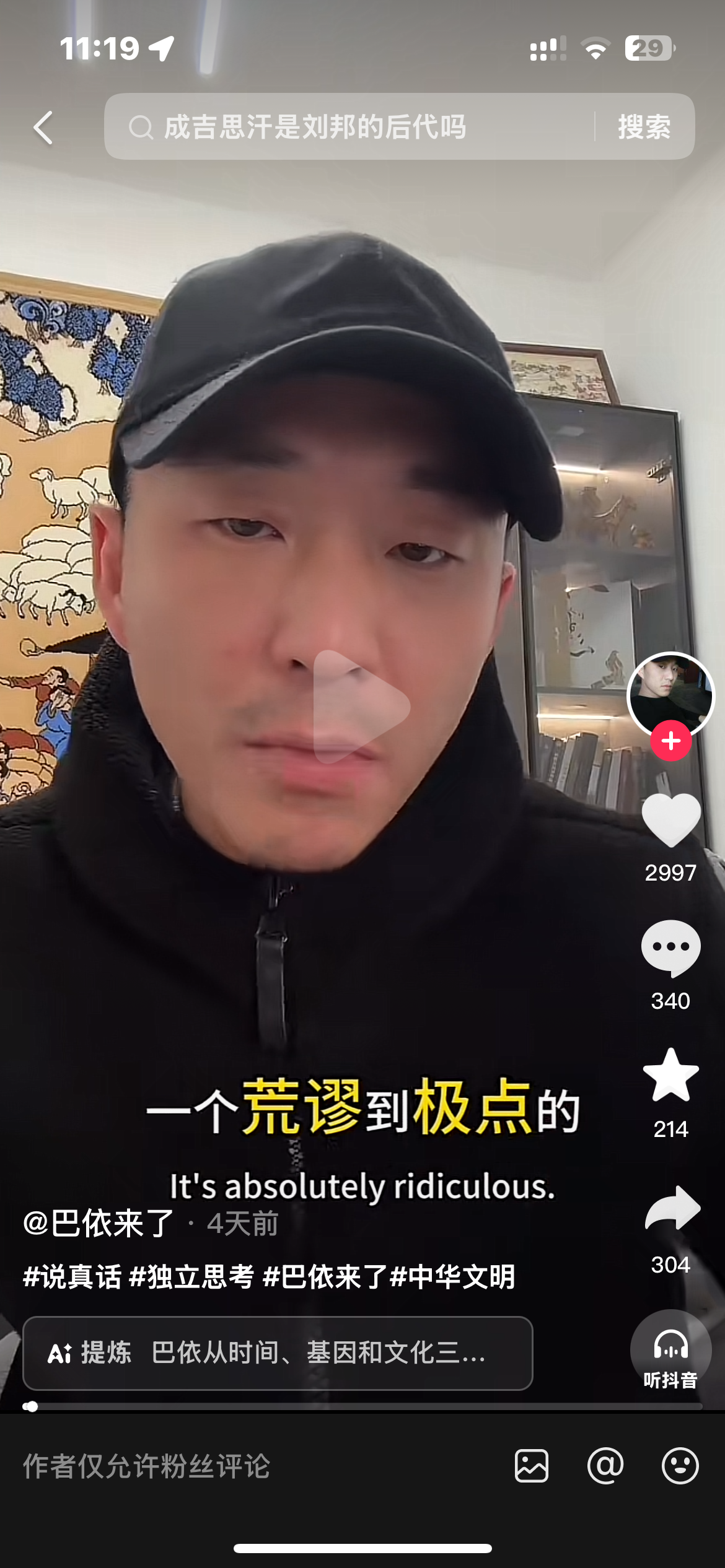Tap the video progress bar
Image resolution: width=725 pixels, height=1568 pixels.
click(x=362, y=1407)
